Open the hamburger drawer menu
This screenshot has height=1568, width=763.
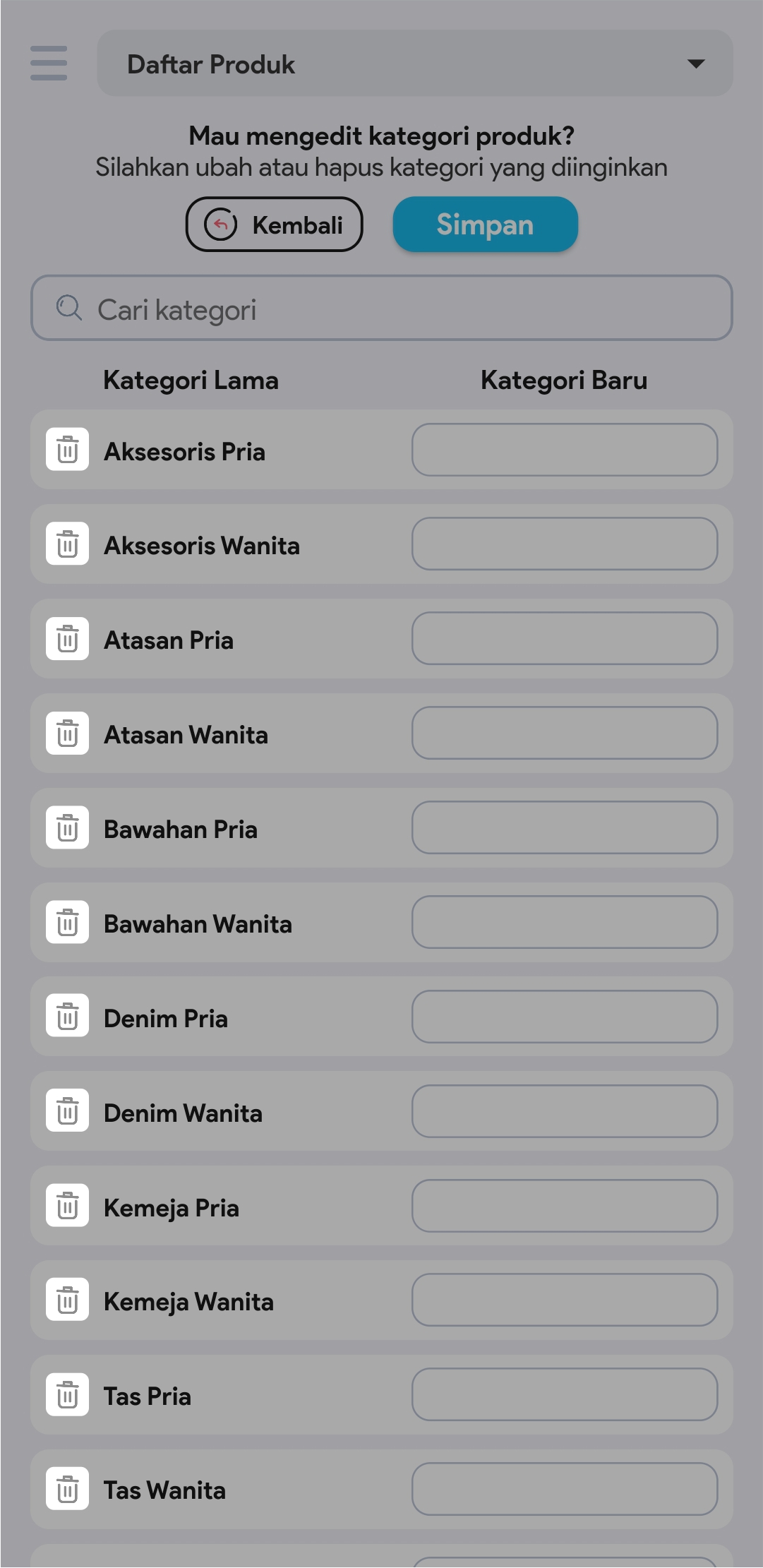tap(49, 63)
